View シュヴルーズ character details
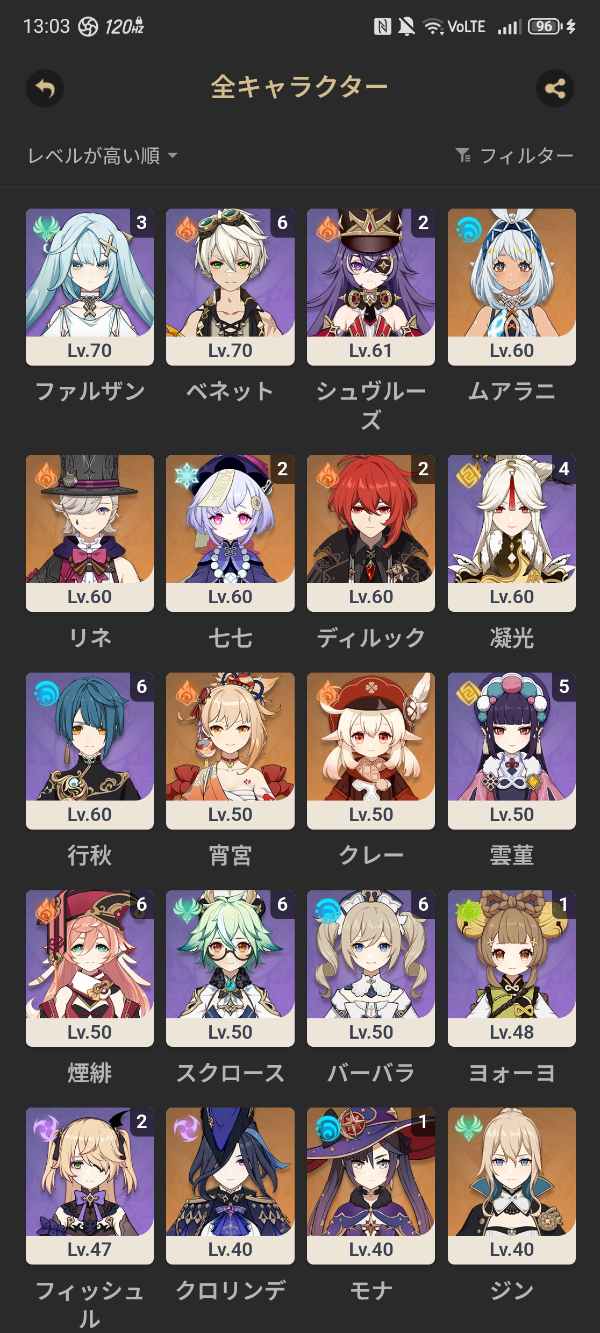 point(371,286)
